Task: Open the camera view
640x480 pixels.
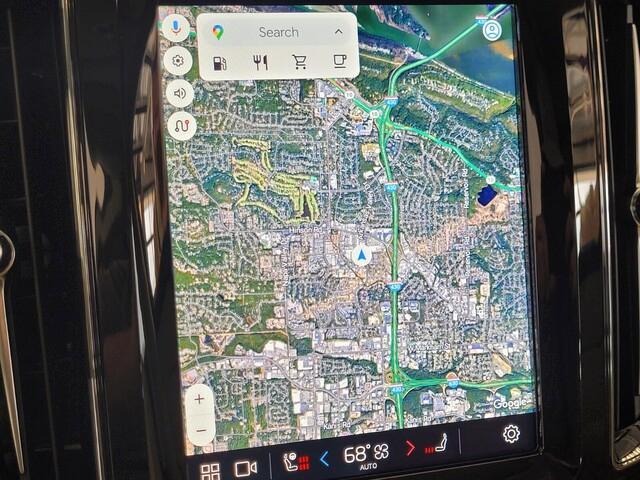Action: 245,468
